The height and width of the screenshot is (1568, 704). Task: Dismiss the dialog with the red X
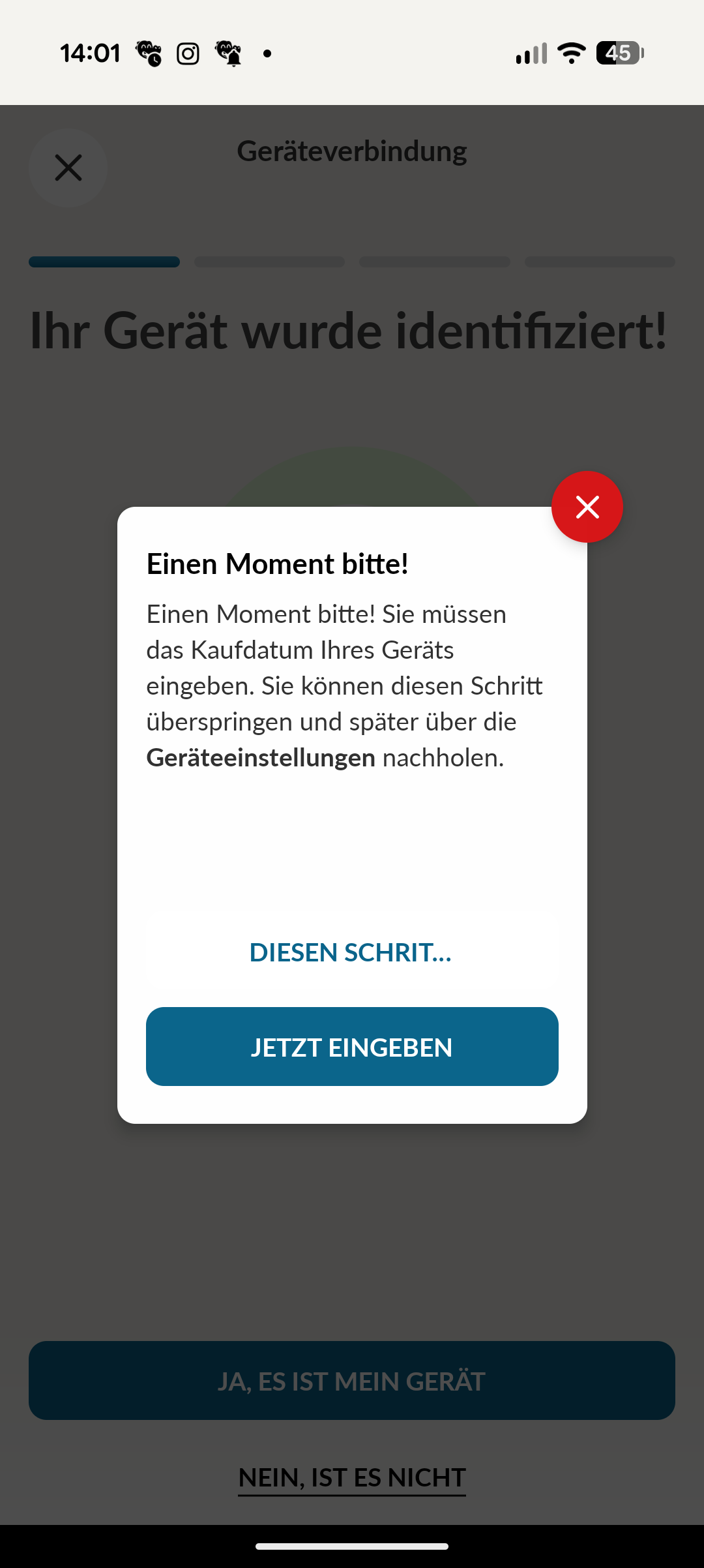pos(587,507)
